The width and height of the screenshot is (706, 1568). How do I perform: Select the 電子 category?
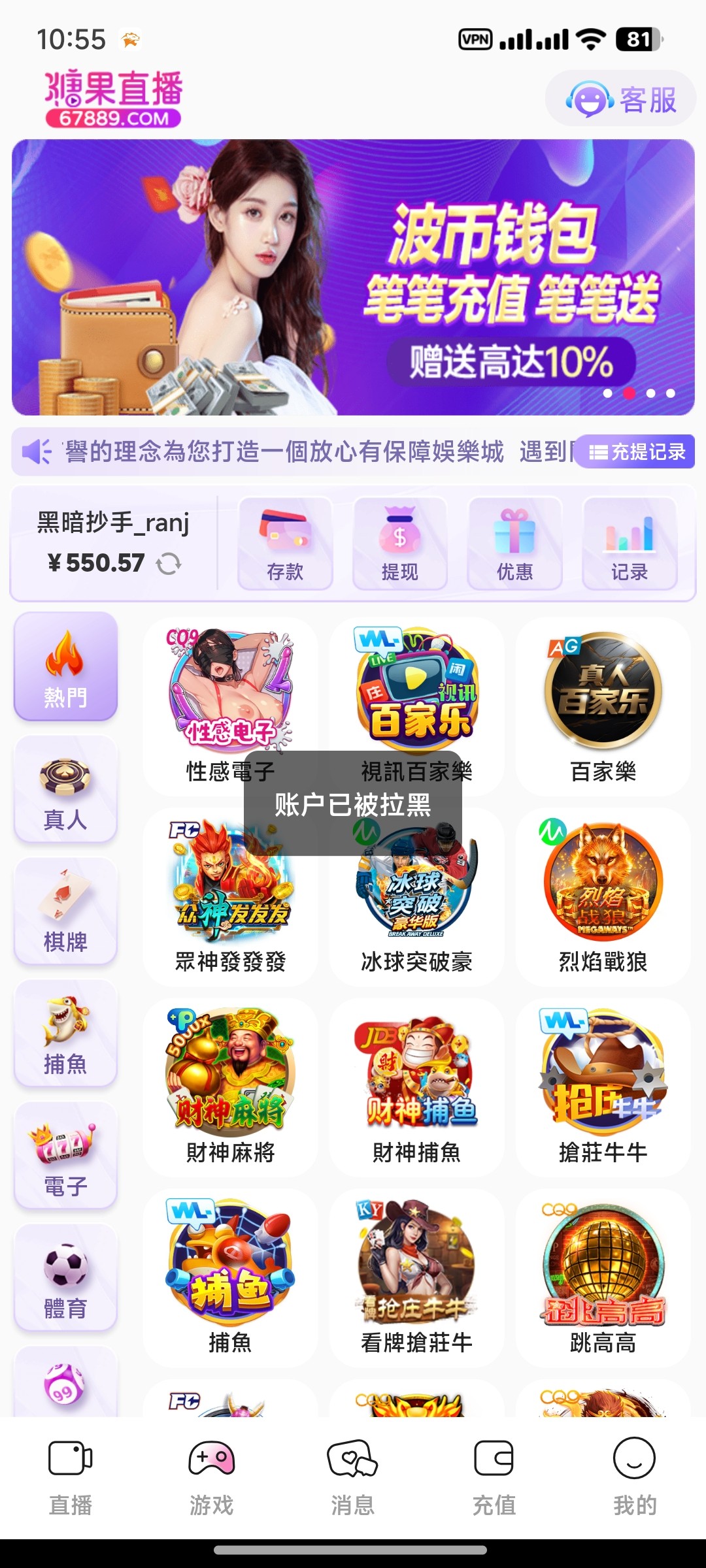click(65, 1156)
